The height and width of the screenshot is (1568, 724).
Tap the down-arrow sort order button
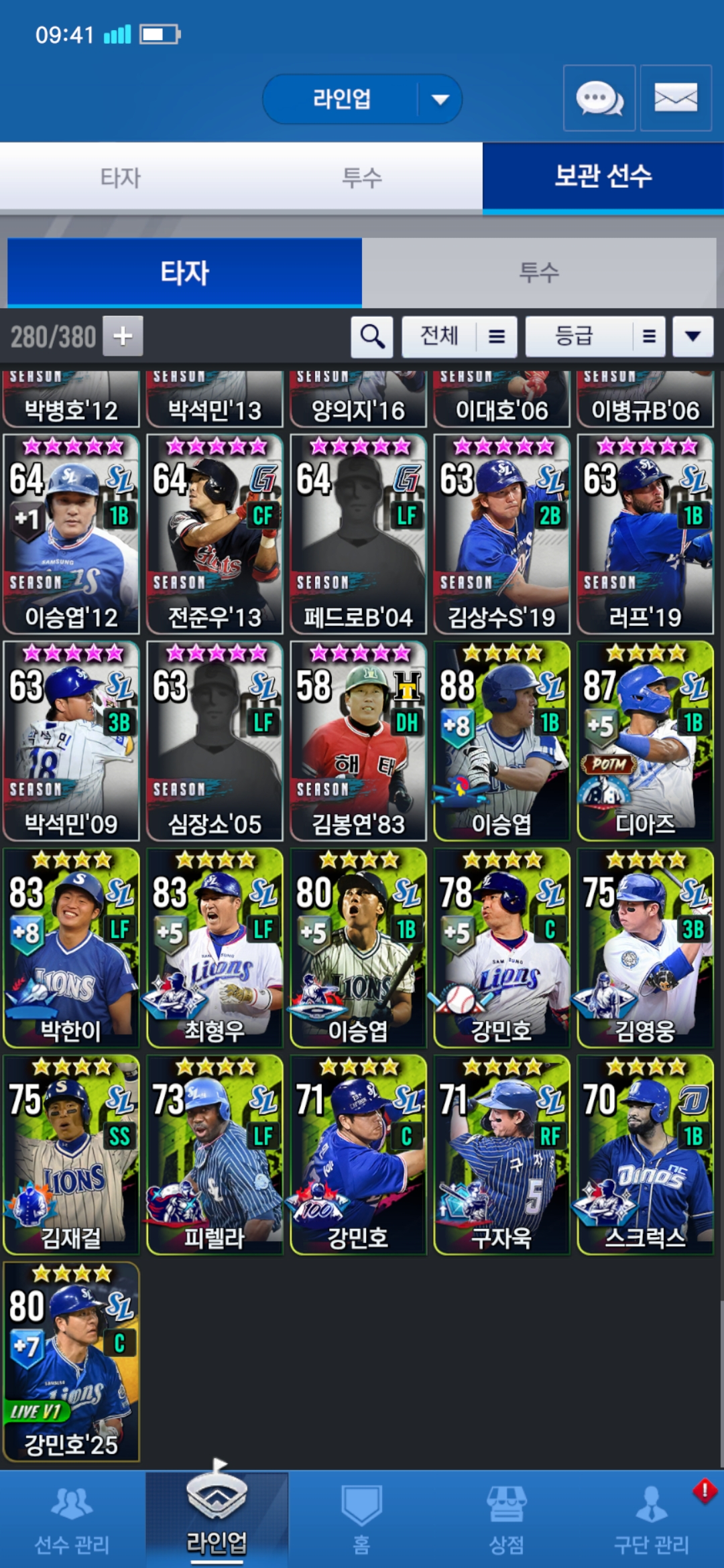click(692, 336)
